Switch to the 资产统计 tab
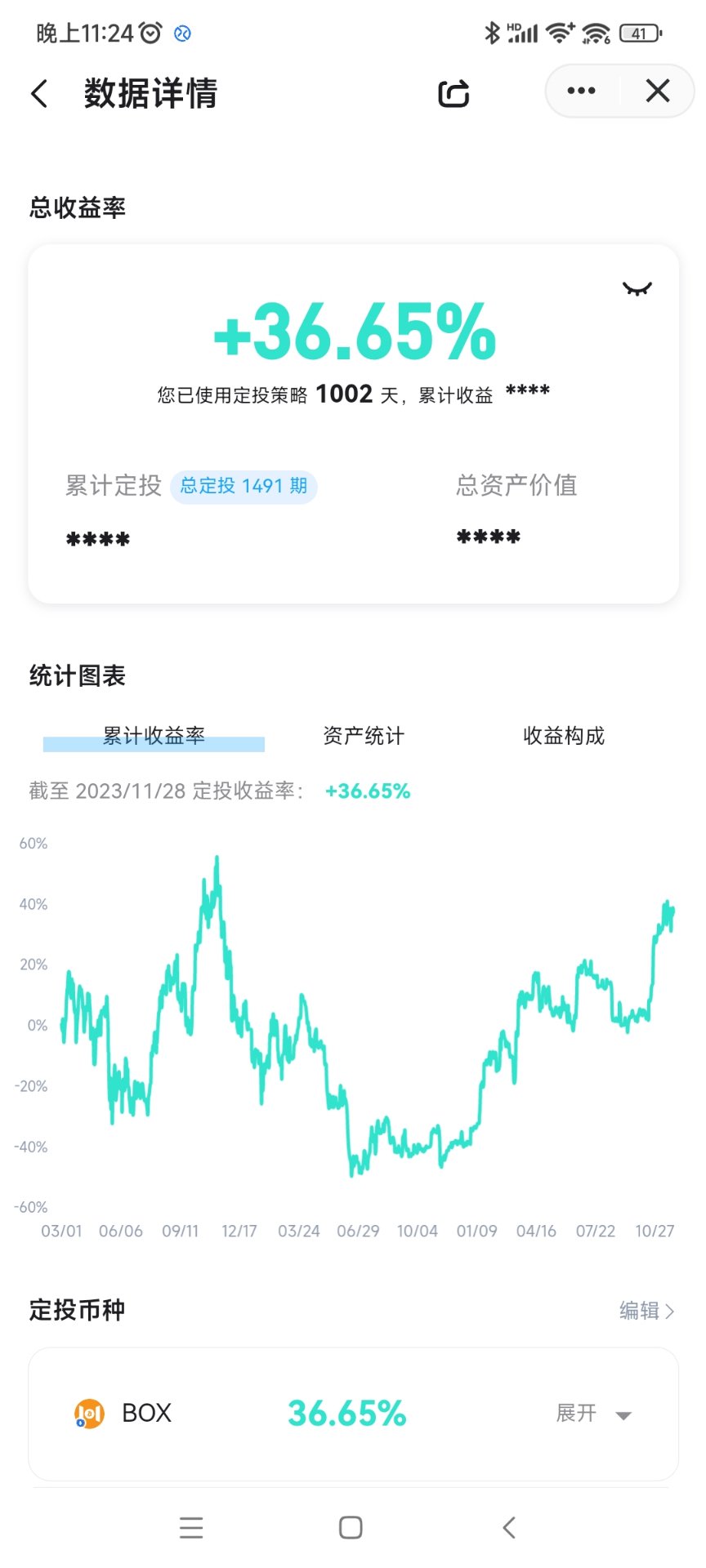706x1568 pixels. pyautogui.click(x=364, y=736)
